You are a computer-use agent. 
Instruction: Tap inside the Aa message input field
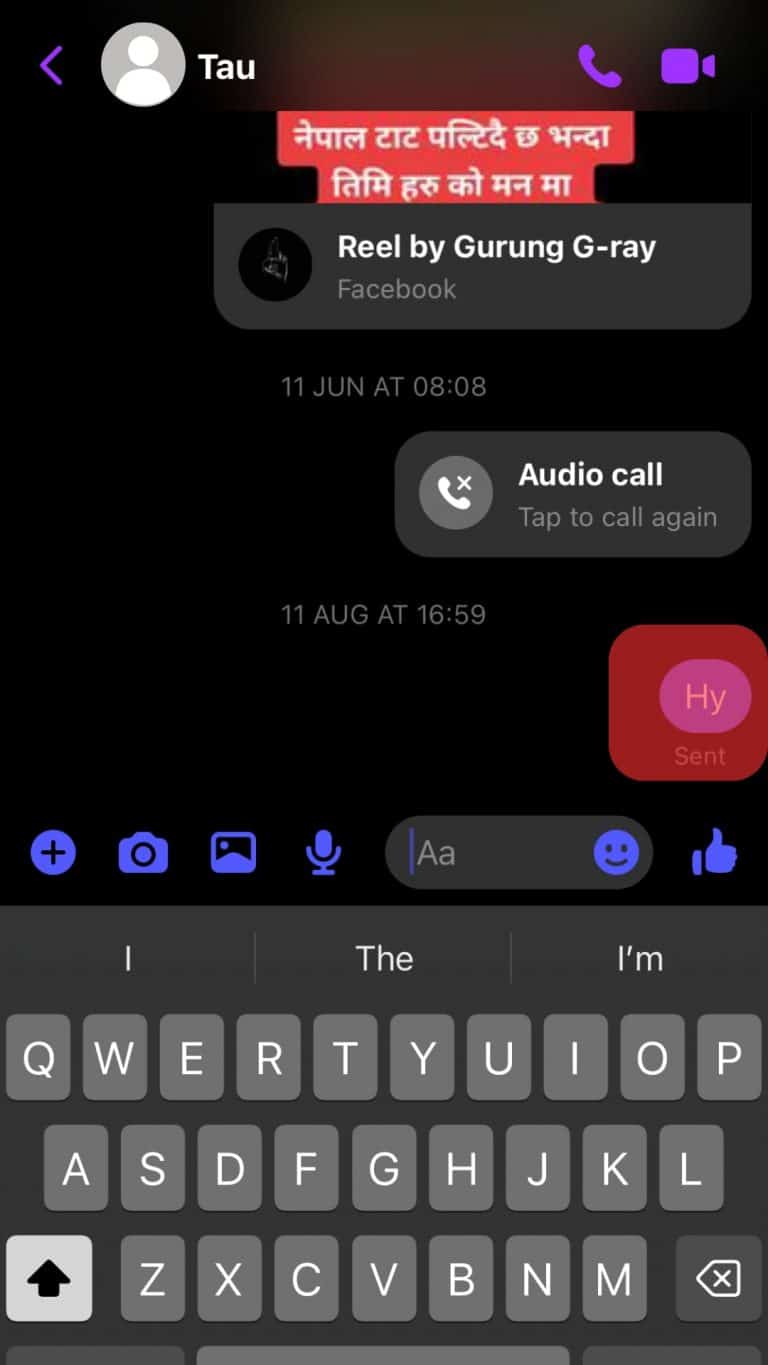click(x=500, y=852)
